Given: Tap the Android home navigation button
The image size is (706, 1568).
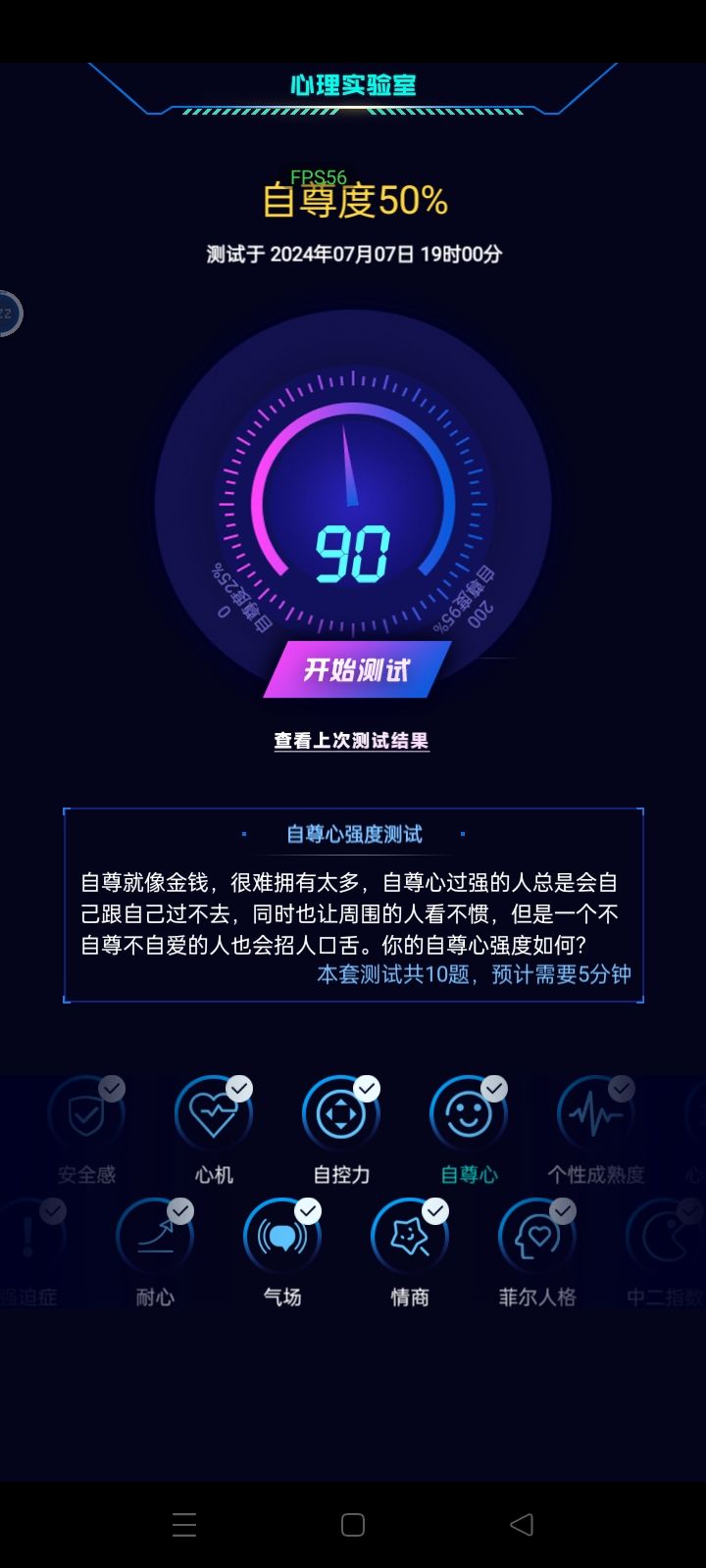Looking at the screenshot, I should click(x=352, y=1524).
